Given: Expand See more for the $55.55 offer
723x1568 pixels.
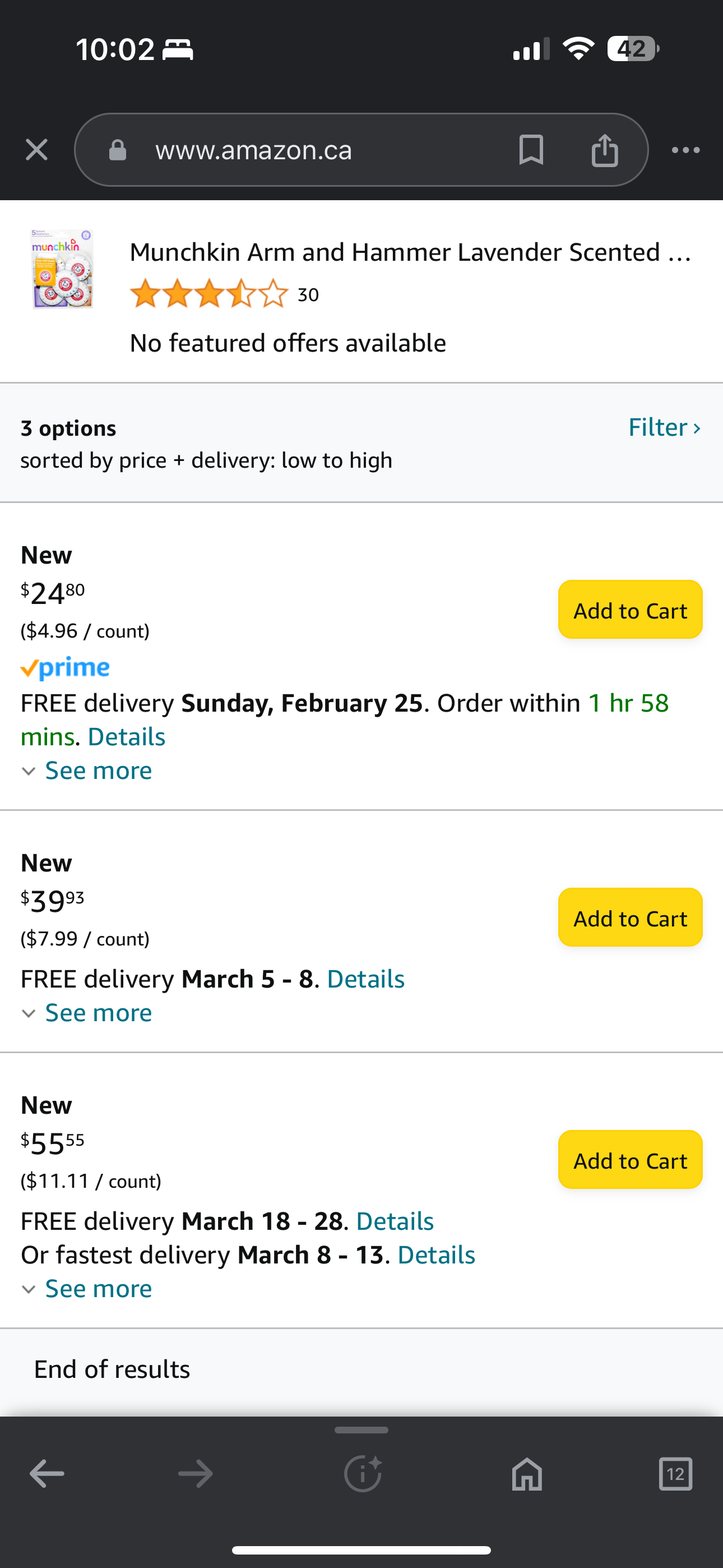Looking at the screenshot, I should click(98, 1288).
